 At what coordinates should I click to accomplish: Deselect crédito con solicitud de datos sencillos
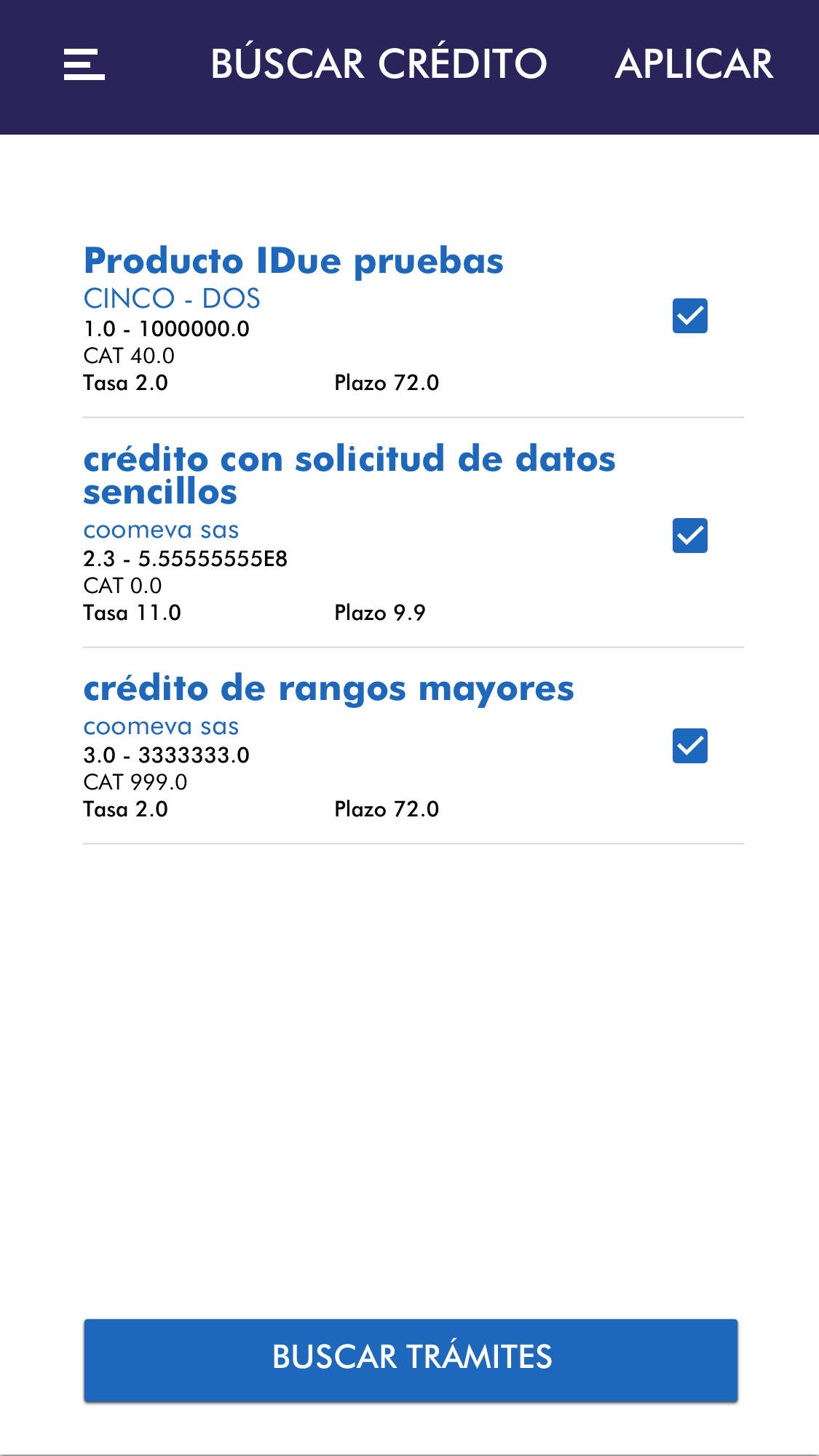689,536
